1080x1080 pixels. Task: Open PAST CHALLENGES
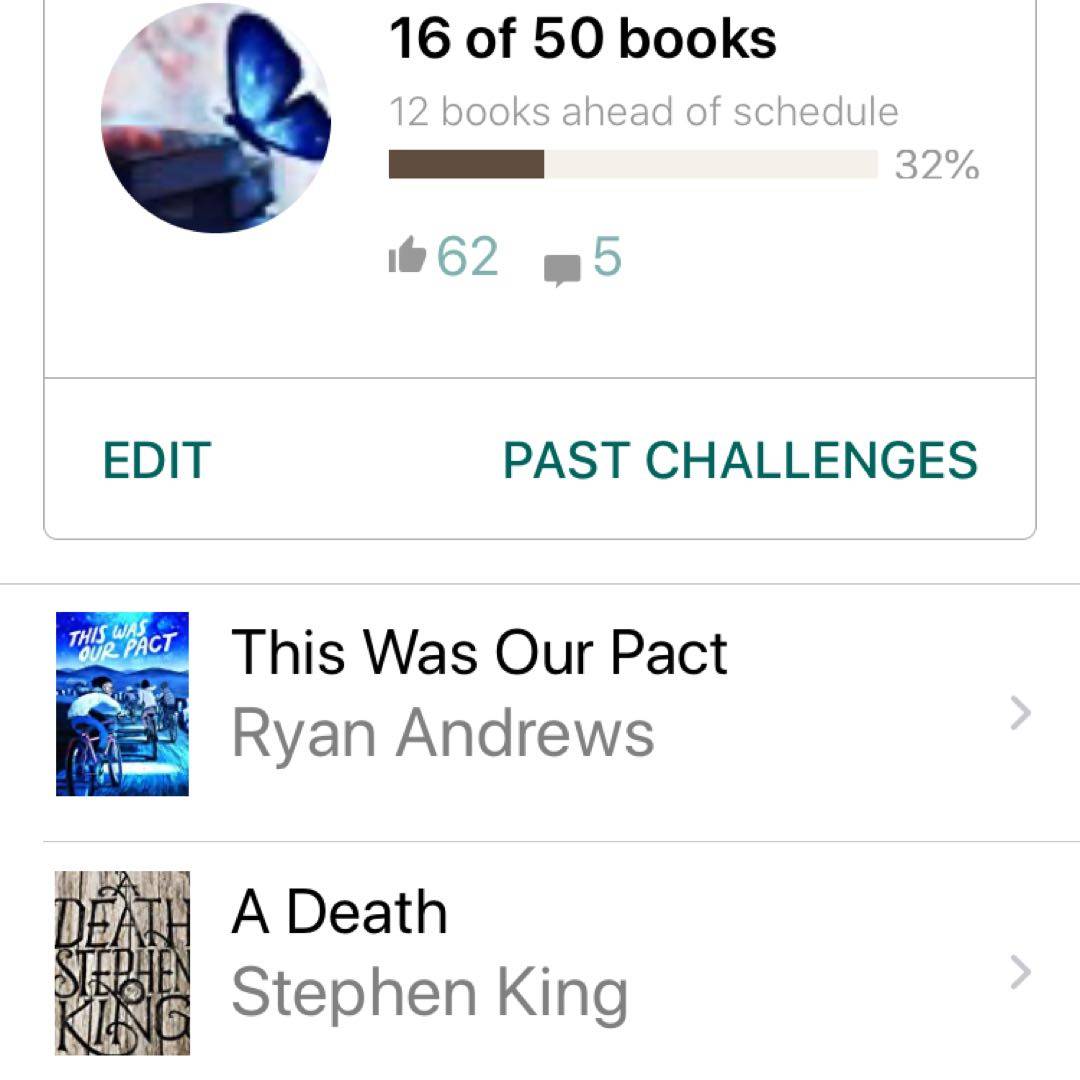tap(740, 460)
